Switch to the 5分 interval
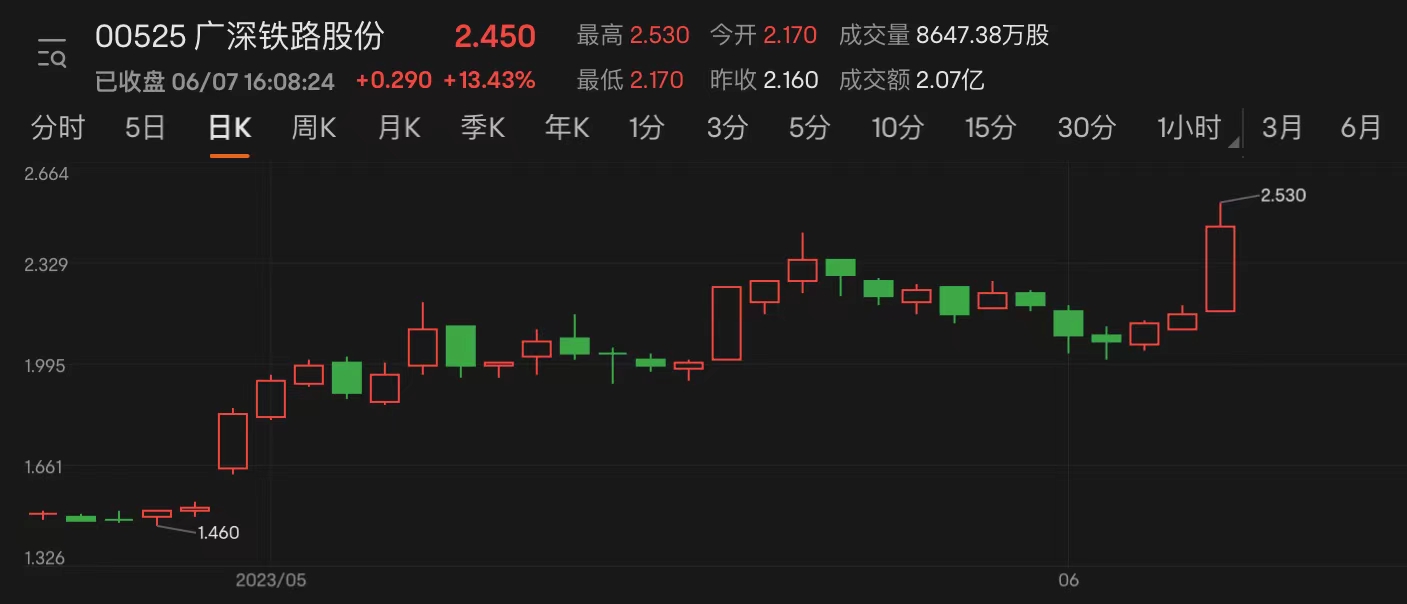Viewport: 1407px width, 604px height. pyautogui.click(x=809, y=128)
